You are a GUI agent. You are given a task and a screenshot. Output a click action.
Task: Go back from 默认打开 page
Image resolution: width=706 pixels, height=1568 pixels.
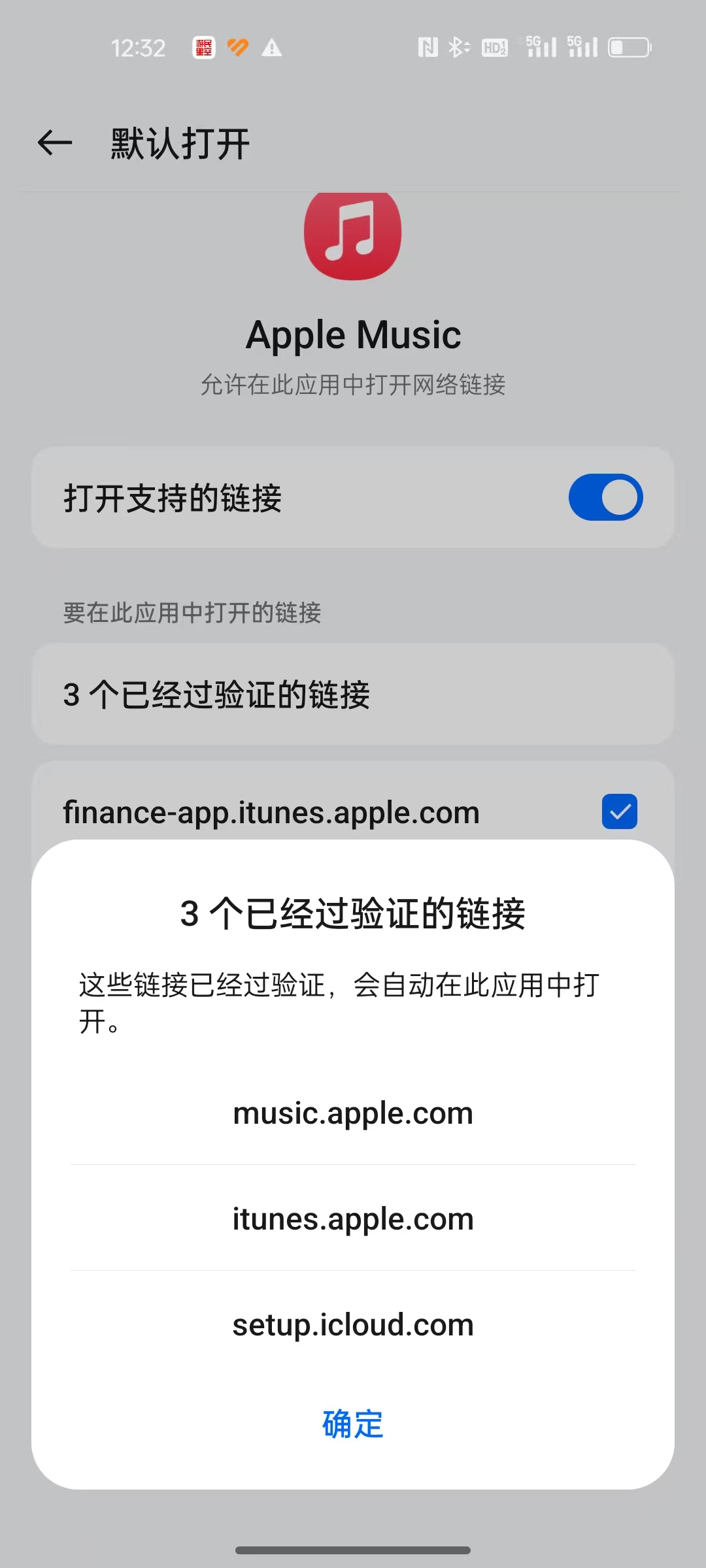click(55, 142)
